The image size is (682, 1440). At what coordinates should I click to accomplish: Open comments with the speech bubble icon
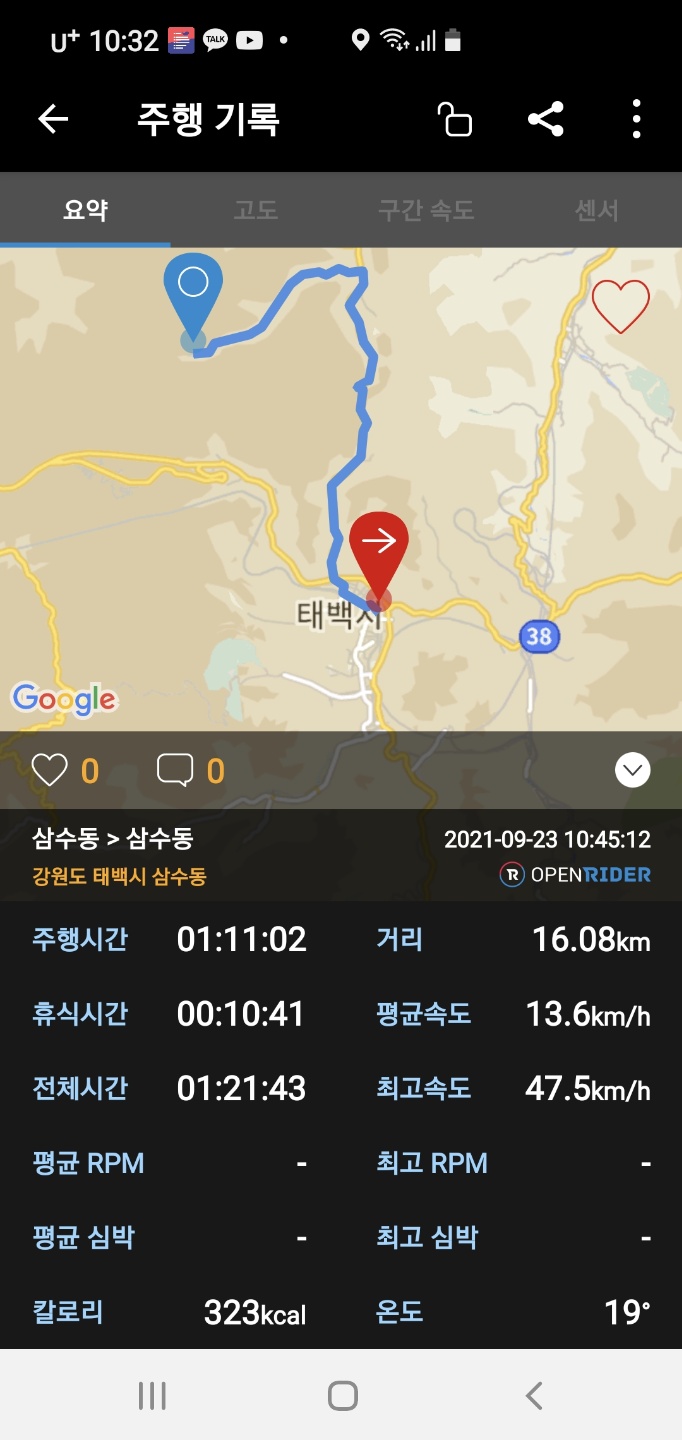tap(175, 770)
